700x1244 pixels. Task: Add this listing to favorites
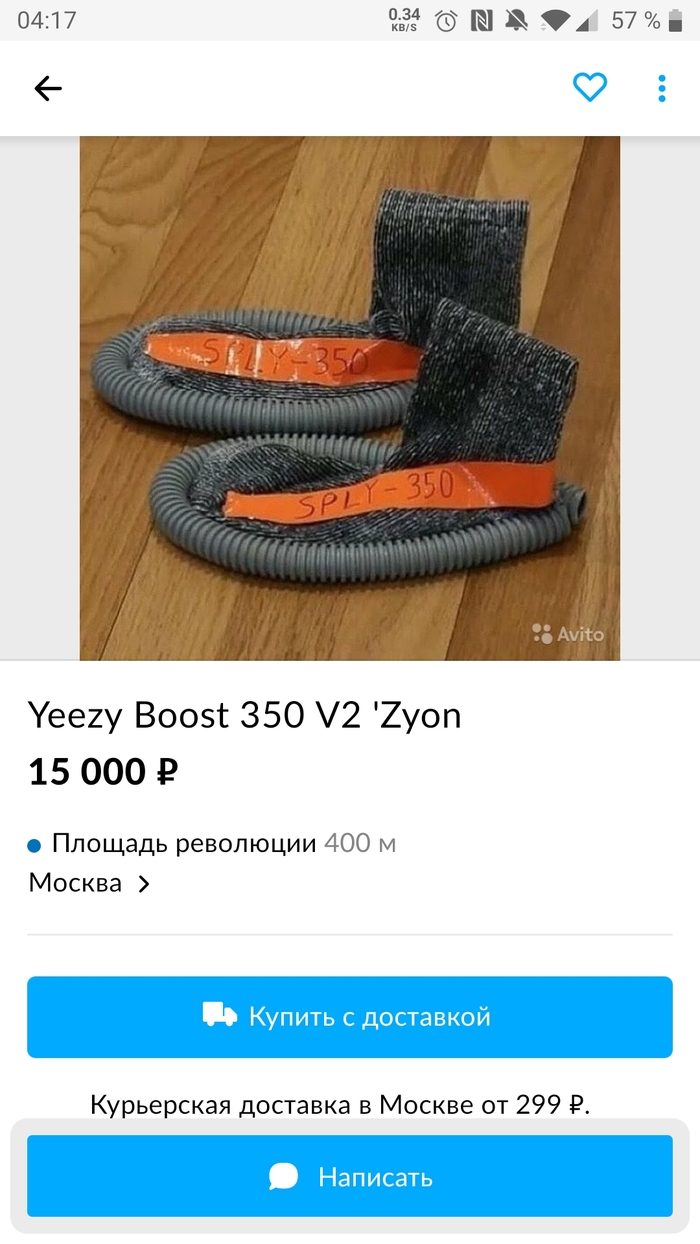pos(590,88)
